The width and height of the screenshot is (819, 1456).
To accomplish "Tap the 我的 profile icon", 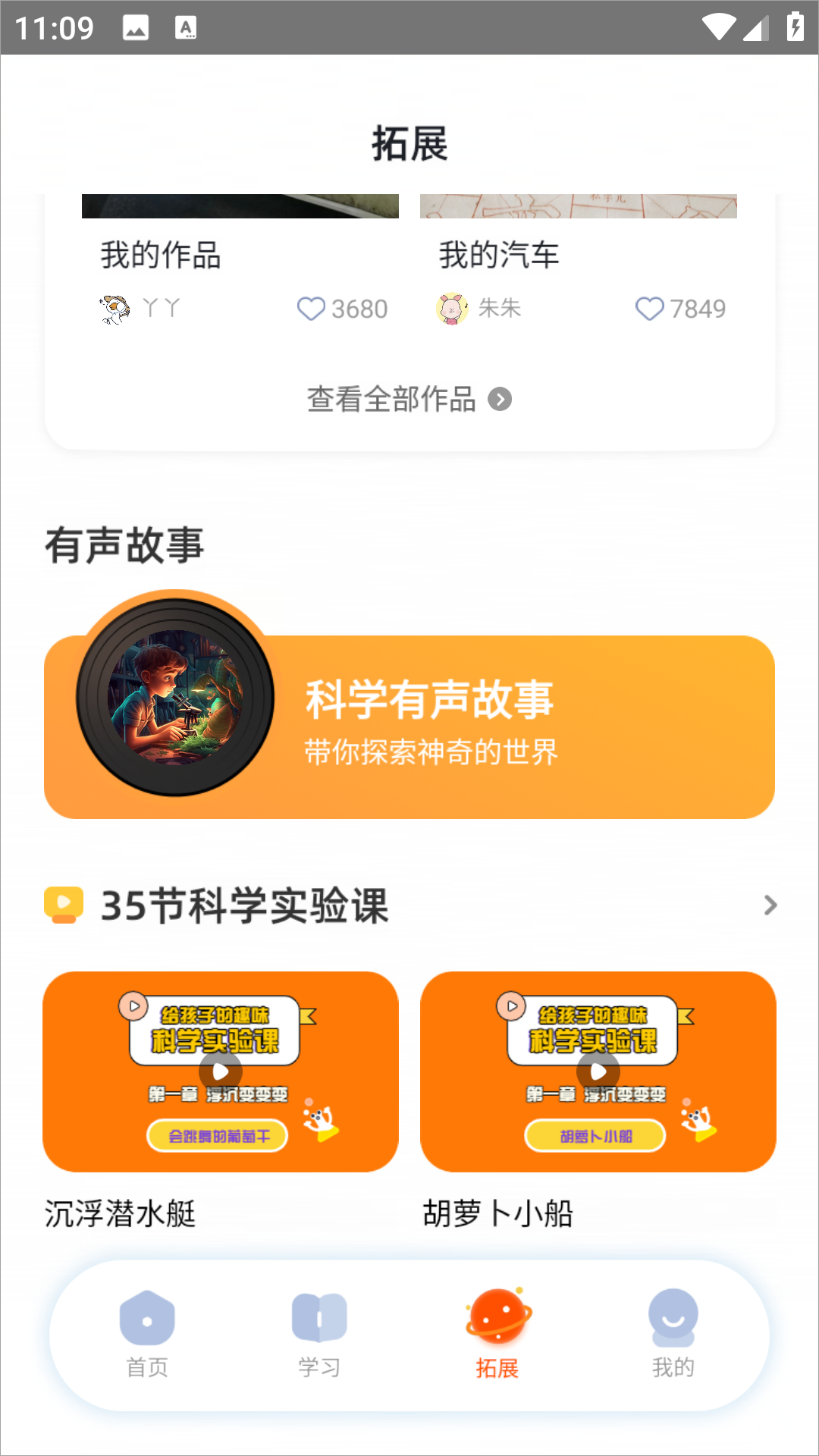I will point(673,1317).
